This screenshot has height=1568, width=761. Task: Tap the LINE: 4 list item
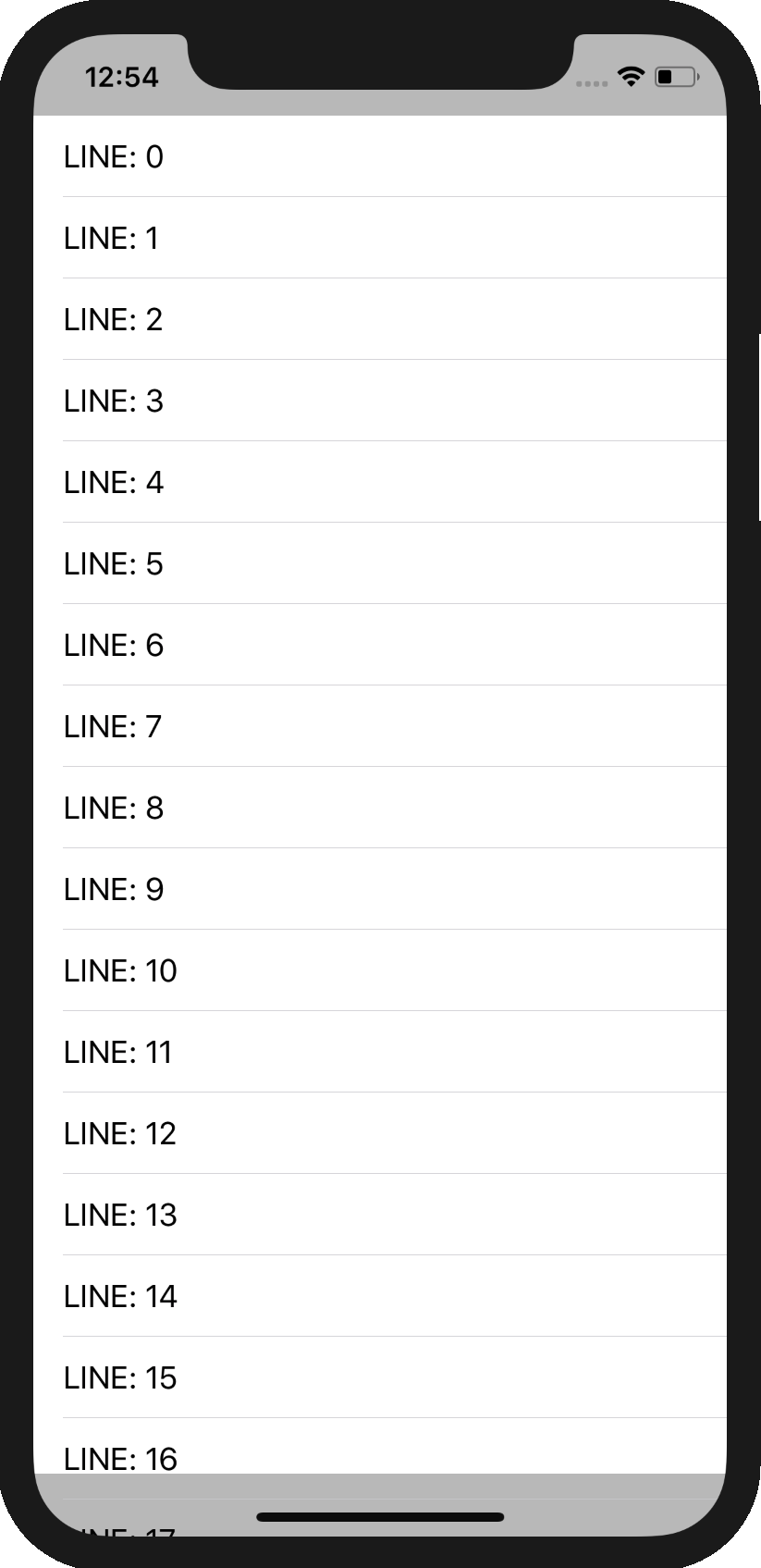click(x=379, y=482)
